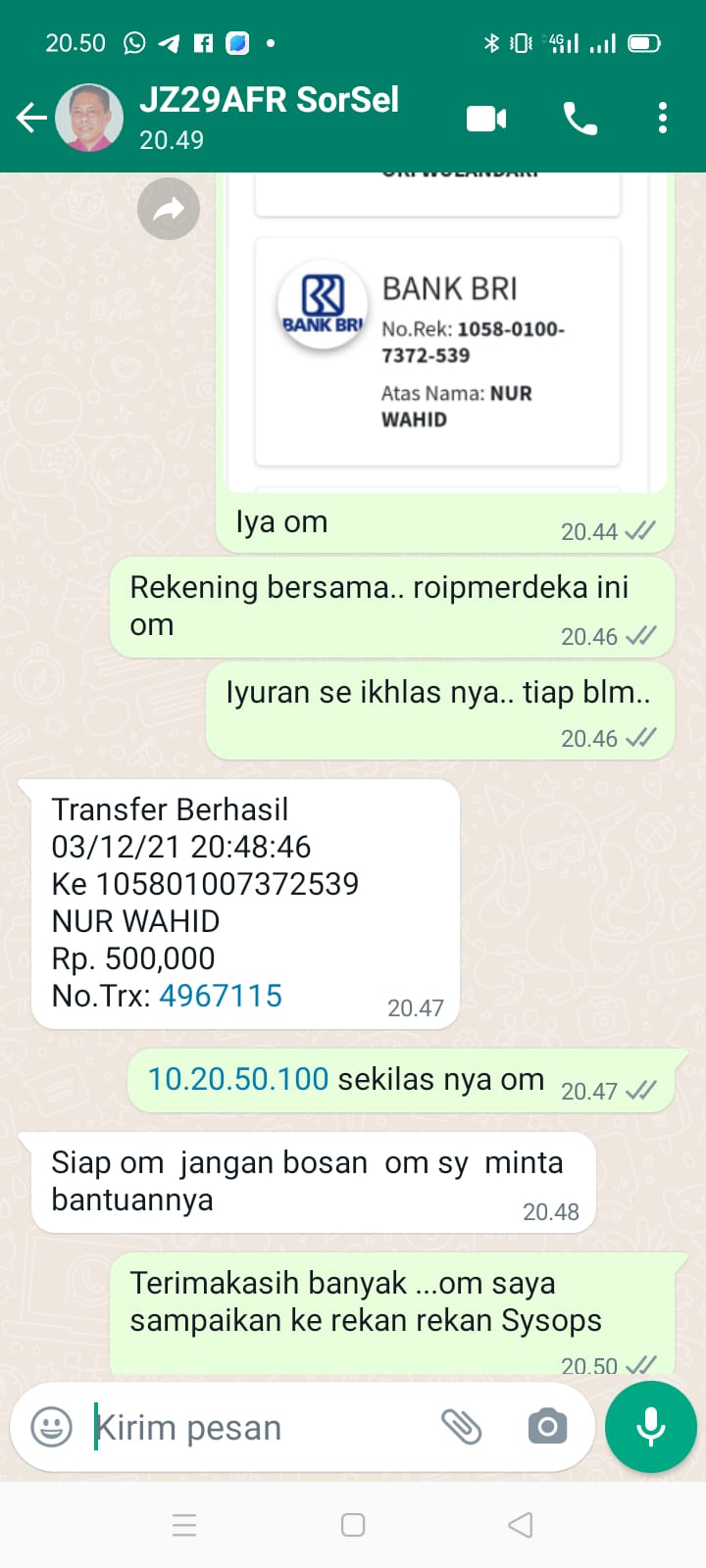Open the overflow menu
This screenshot has width=706, height=1568.
click(x=663, y=119)
